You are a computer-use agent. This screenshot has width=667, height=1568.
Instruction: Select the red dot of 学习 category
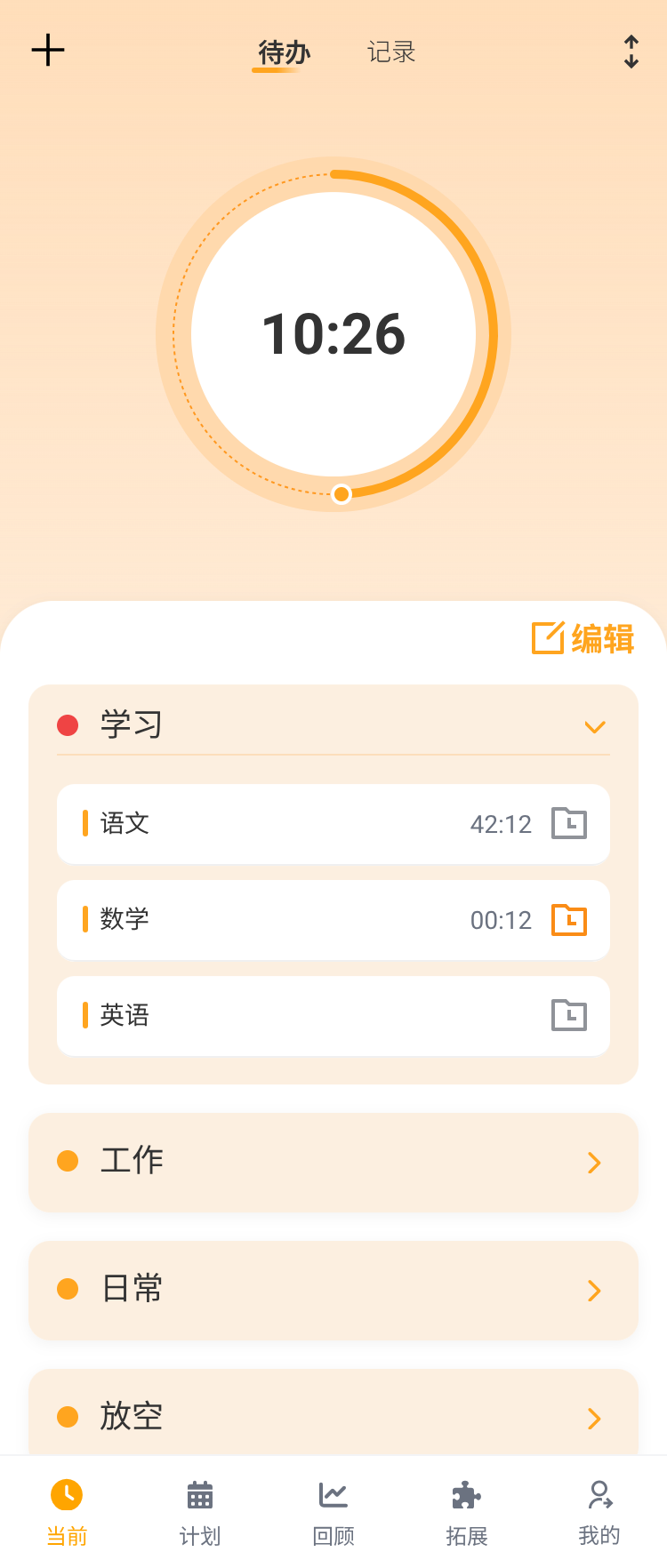click(68, 724)
